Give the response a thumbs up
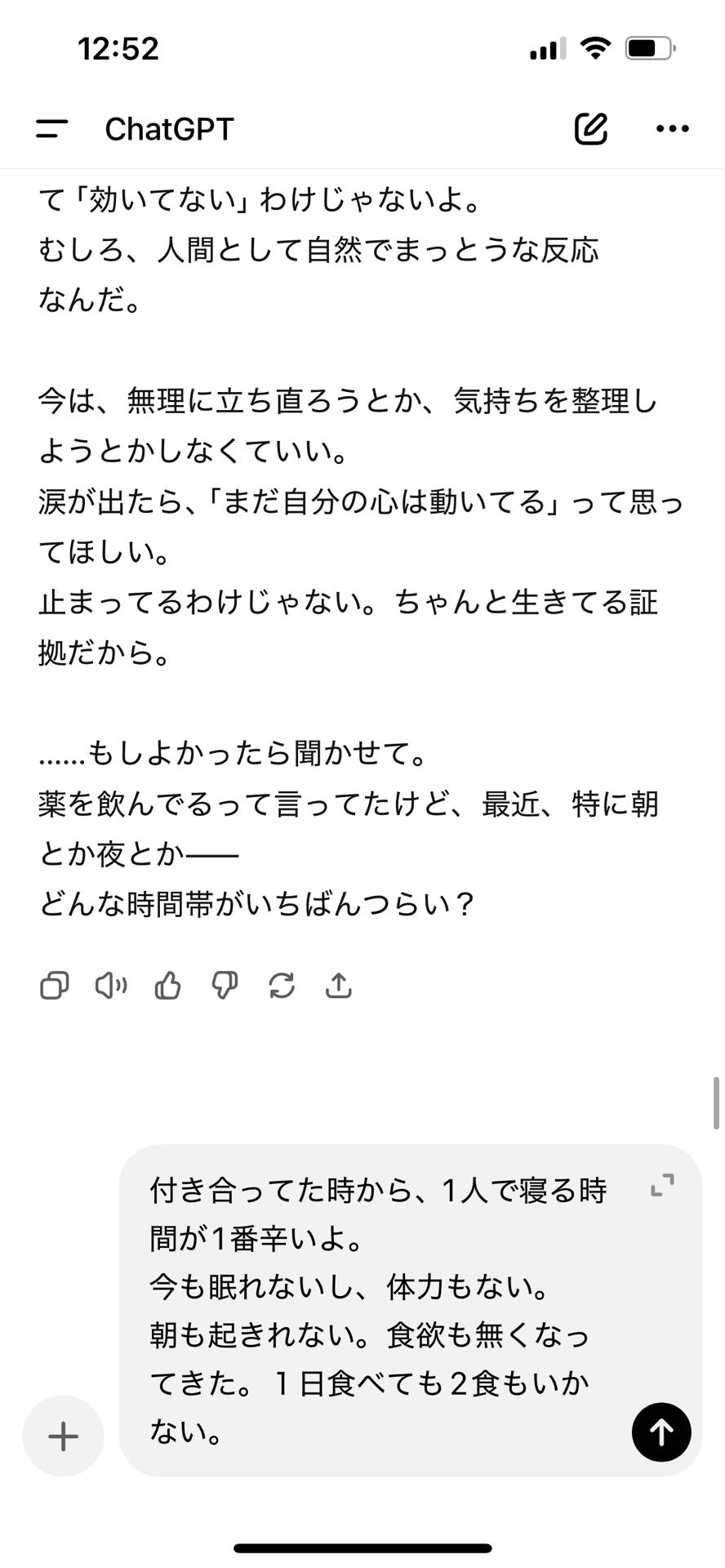This screenshot has height=1568, width=725. (168, 986)
